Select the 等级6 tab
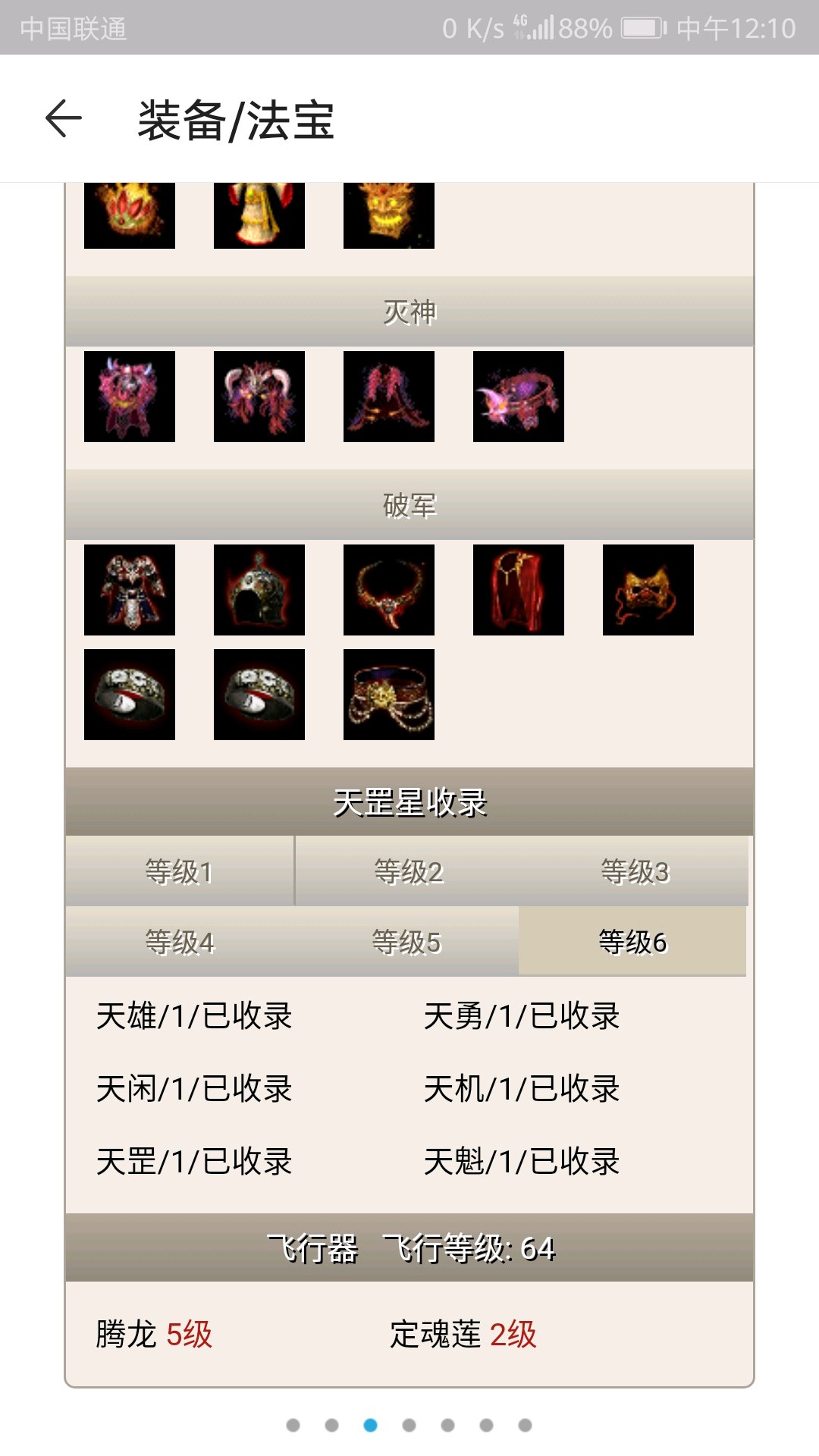The height and width of the screenshot is (1456, 819). click(x=632, y=942)
